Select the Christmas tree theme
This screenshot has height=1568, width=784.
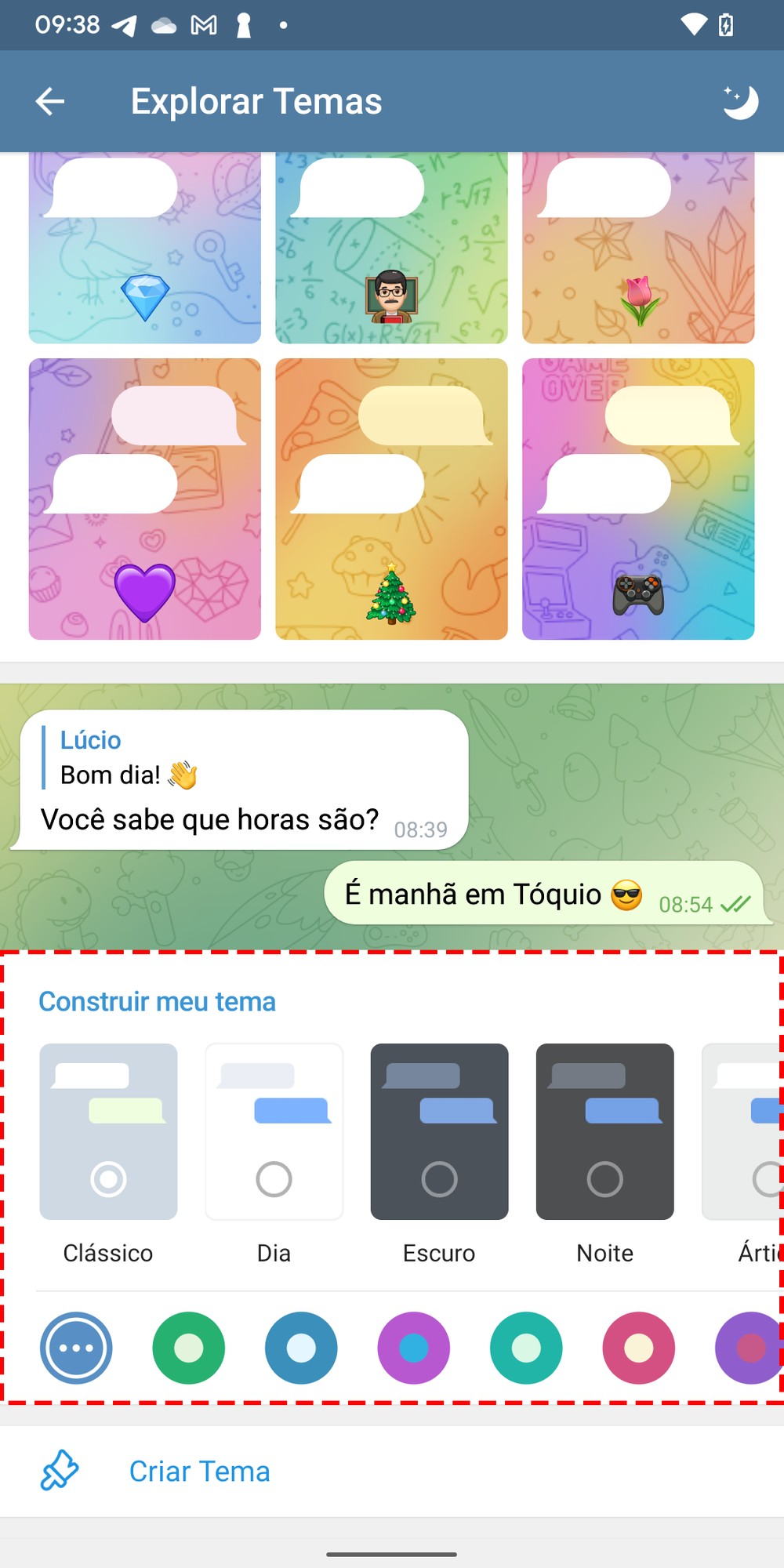coord(391,499)
